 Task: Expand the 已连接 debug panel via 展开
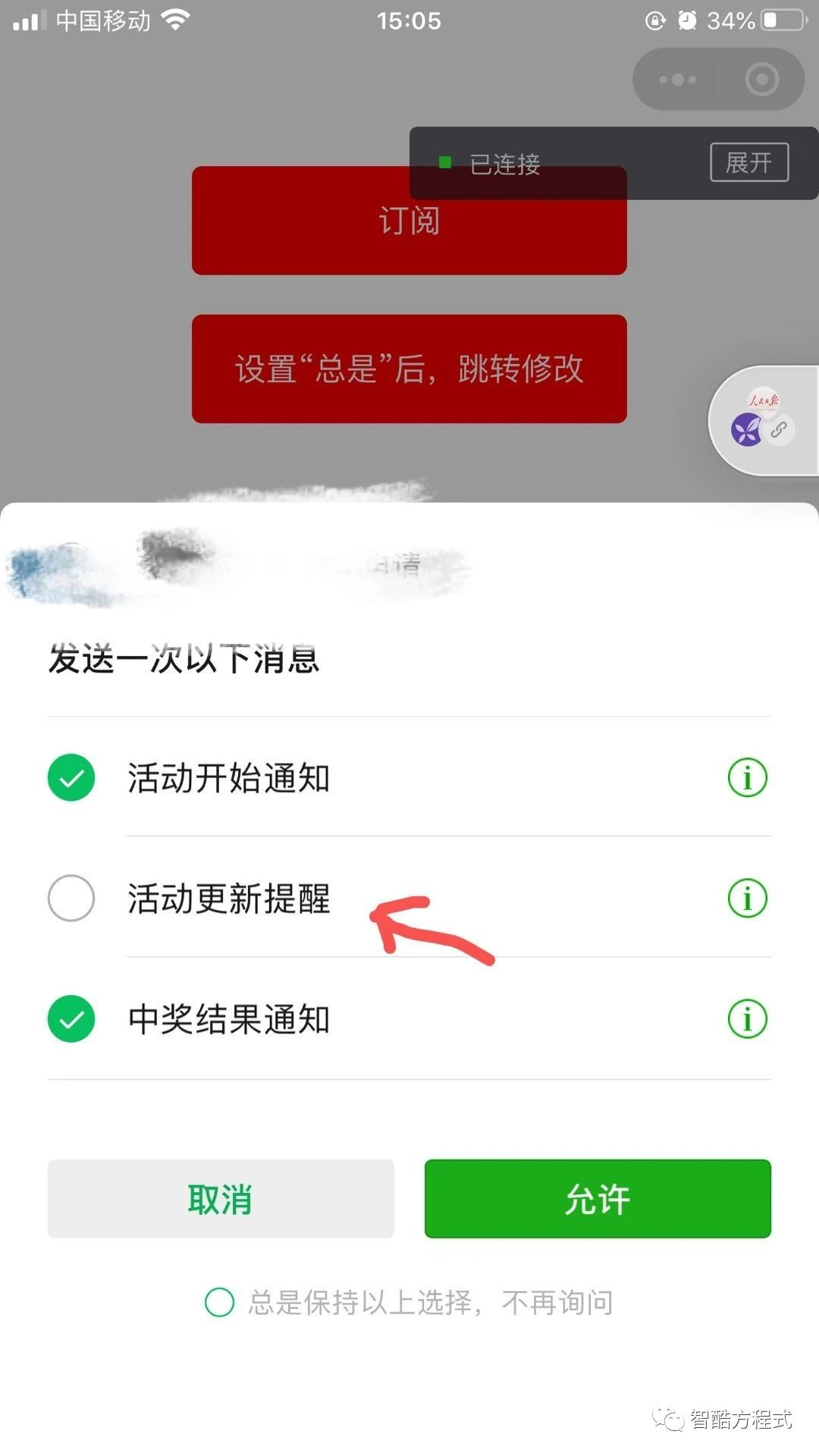(748, 162)
